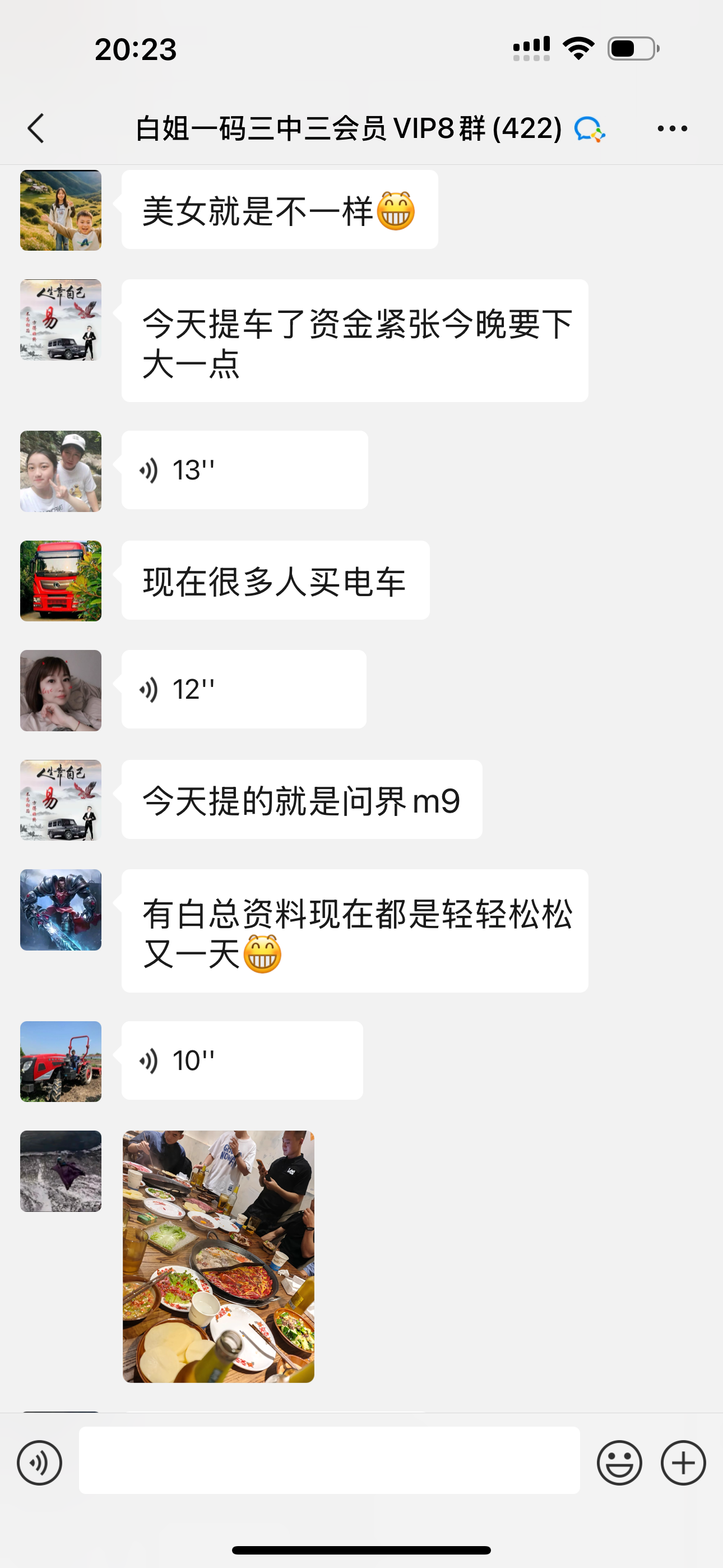Open the group chat overflow menu

point(672,128)
